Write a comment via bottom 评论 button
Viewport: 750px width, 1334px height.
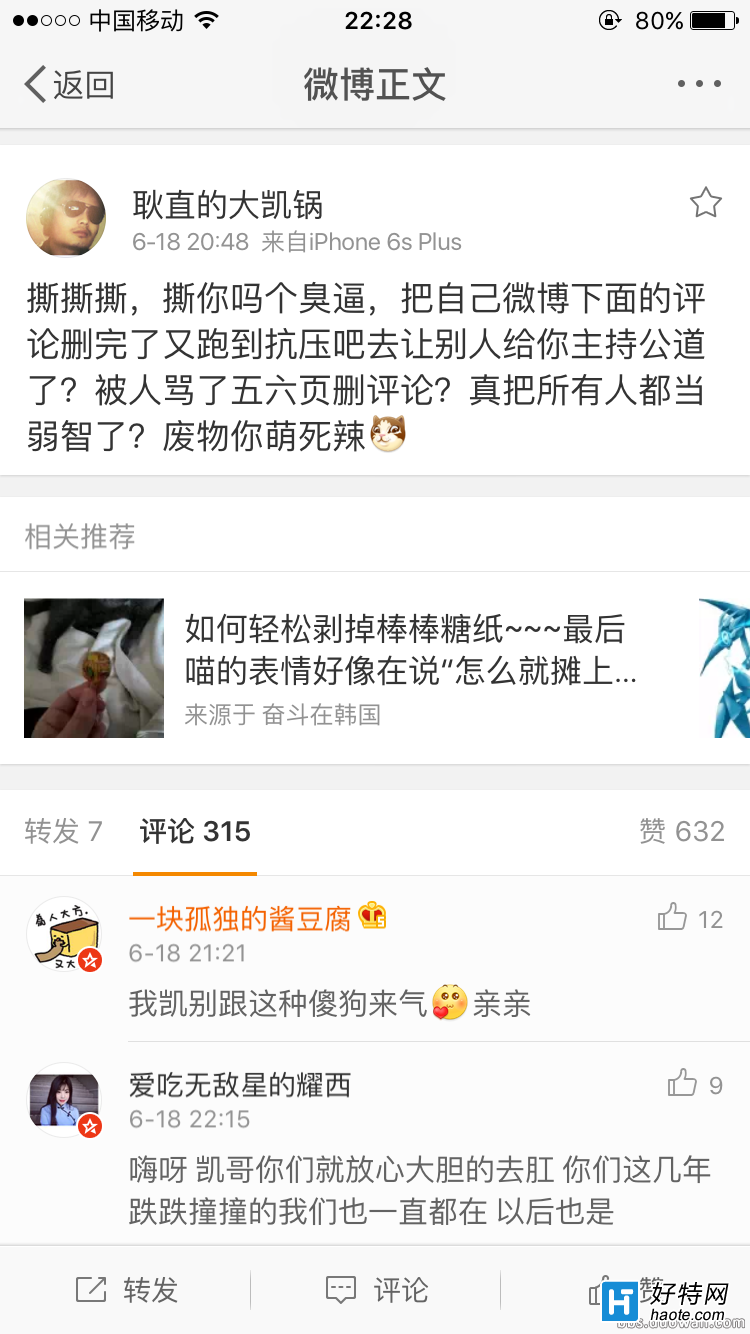tap(376, 1290)
